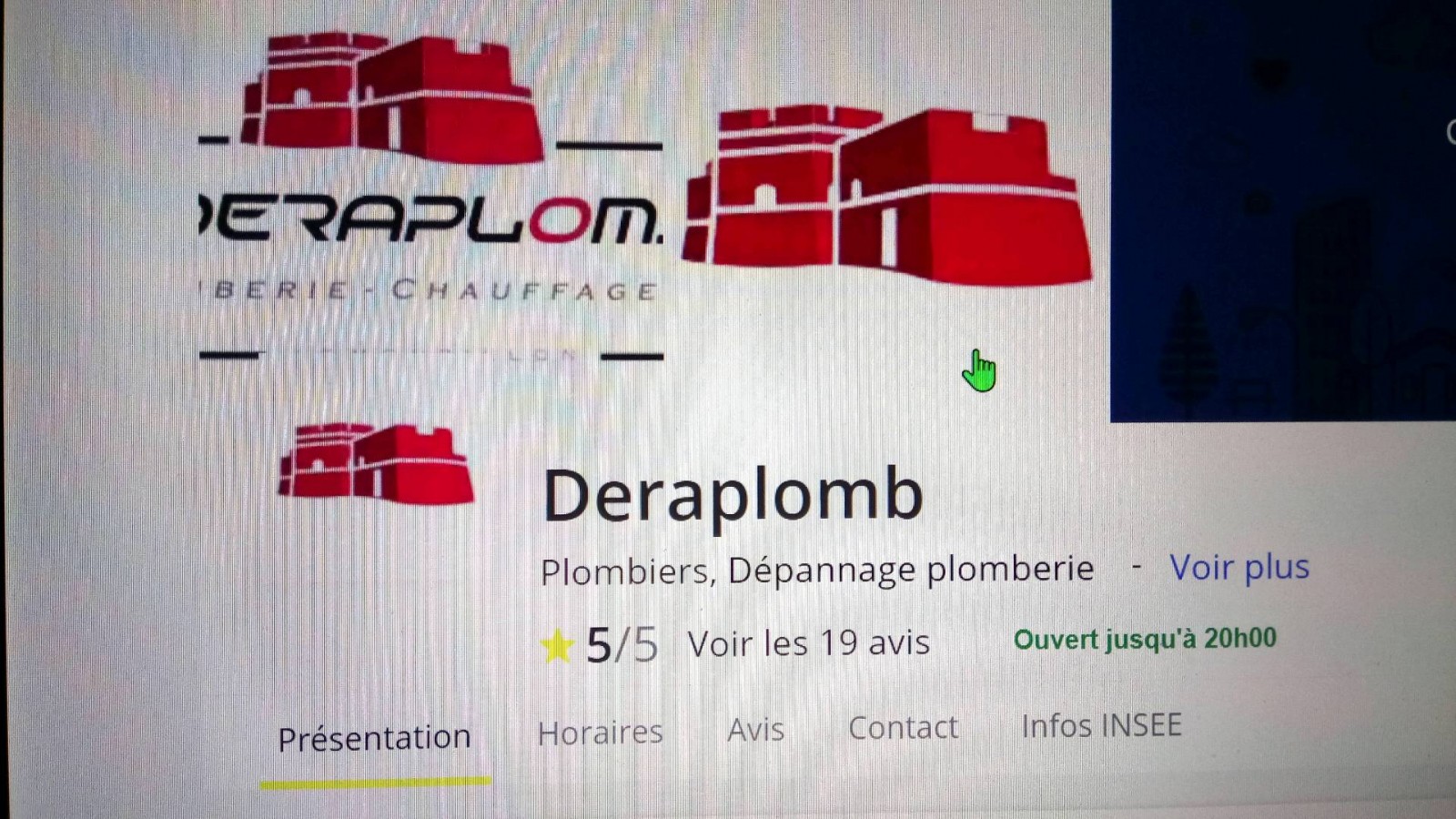Select the Présentation tab
Viewport: 1456px width, 819px height.
pyautogui.click(x=374, y=739)
